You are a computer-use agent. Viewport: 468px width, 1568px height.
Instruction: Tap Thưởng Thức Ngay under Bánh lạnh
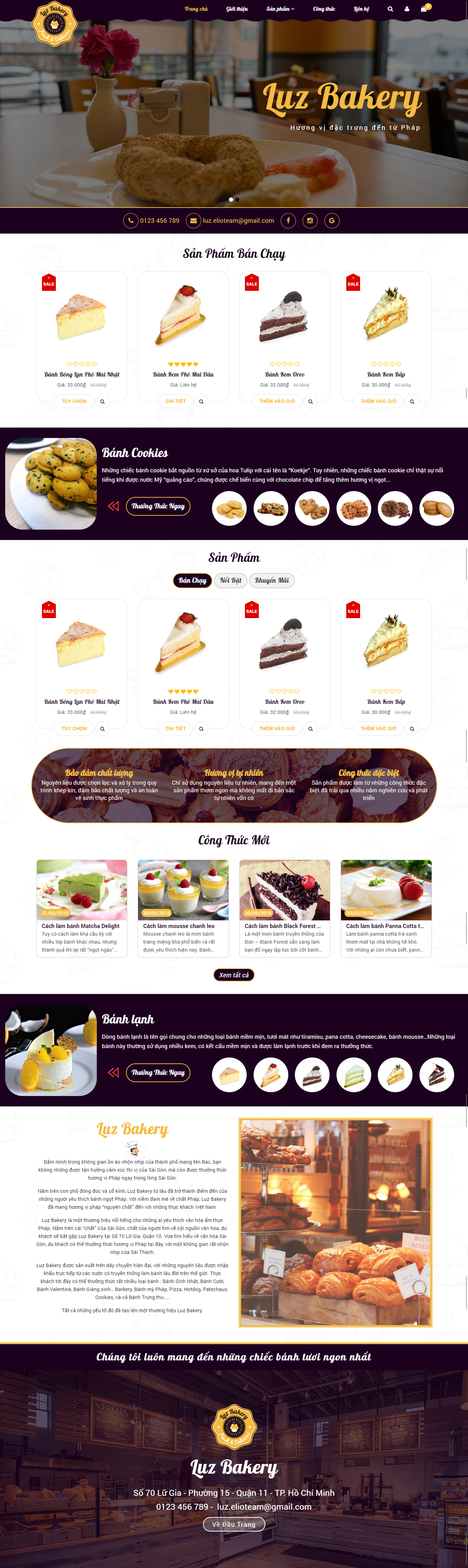pos(158,1072)
